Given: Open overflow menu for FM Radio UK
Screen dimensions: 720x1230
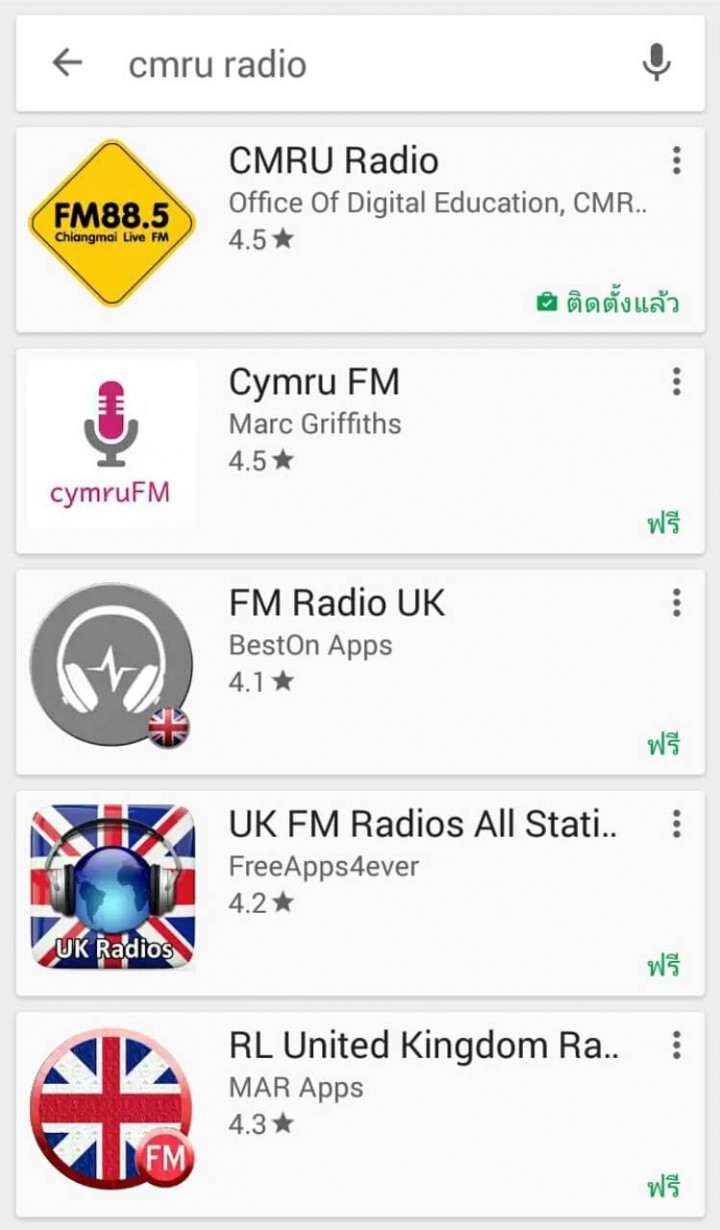Looking at the screenshot, I should [x=677, y=602].
